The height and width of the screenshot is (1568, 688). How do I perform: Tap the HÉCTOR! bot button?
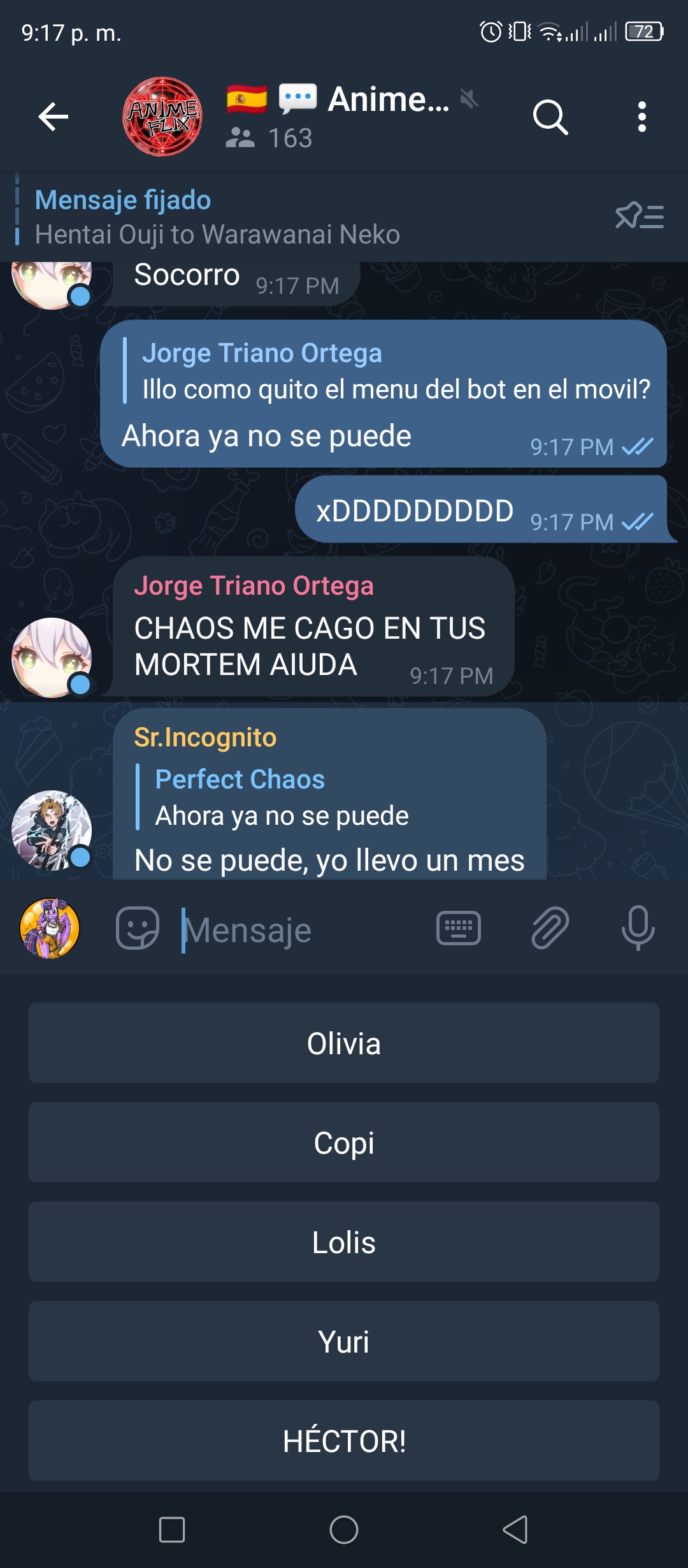point(344,1441)
